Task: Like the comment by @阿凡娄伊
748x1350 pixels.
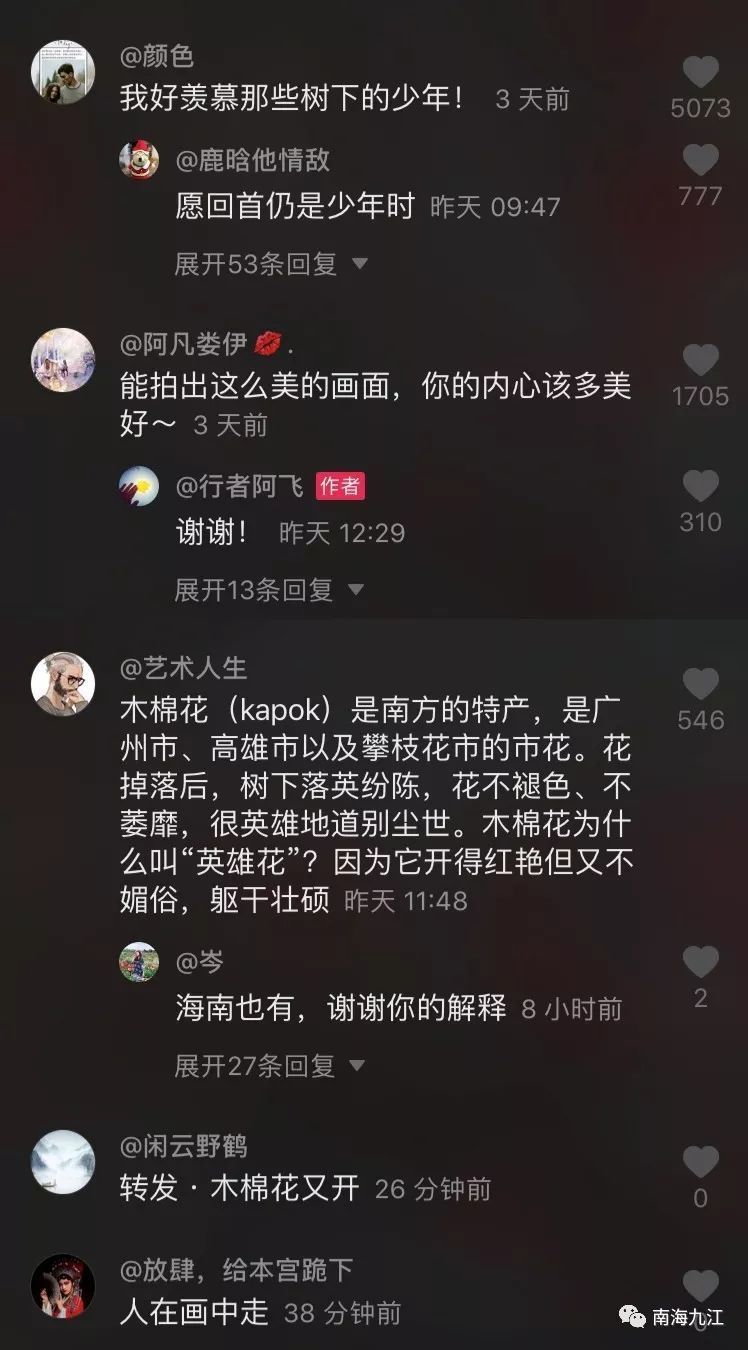Action: click(700, 361)
